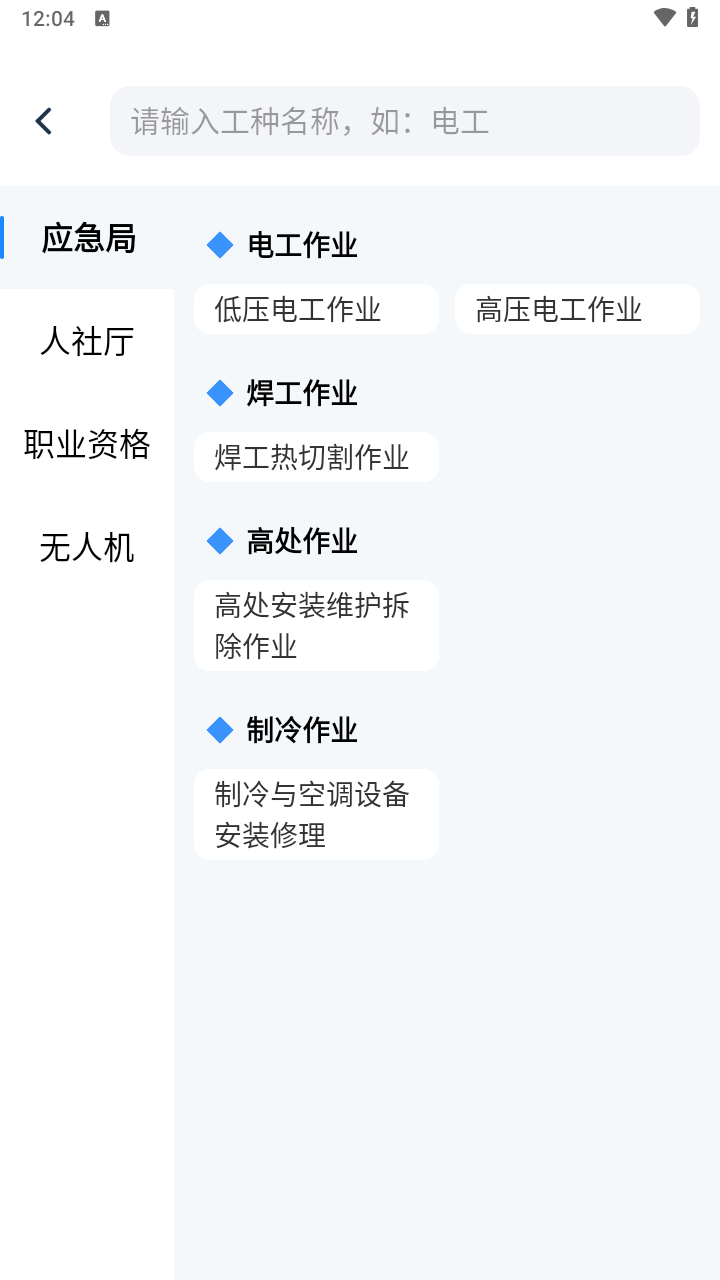
Task: Click the blue diamond icon beside 制冷作业
Action: [x=220, y=730]
